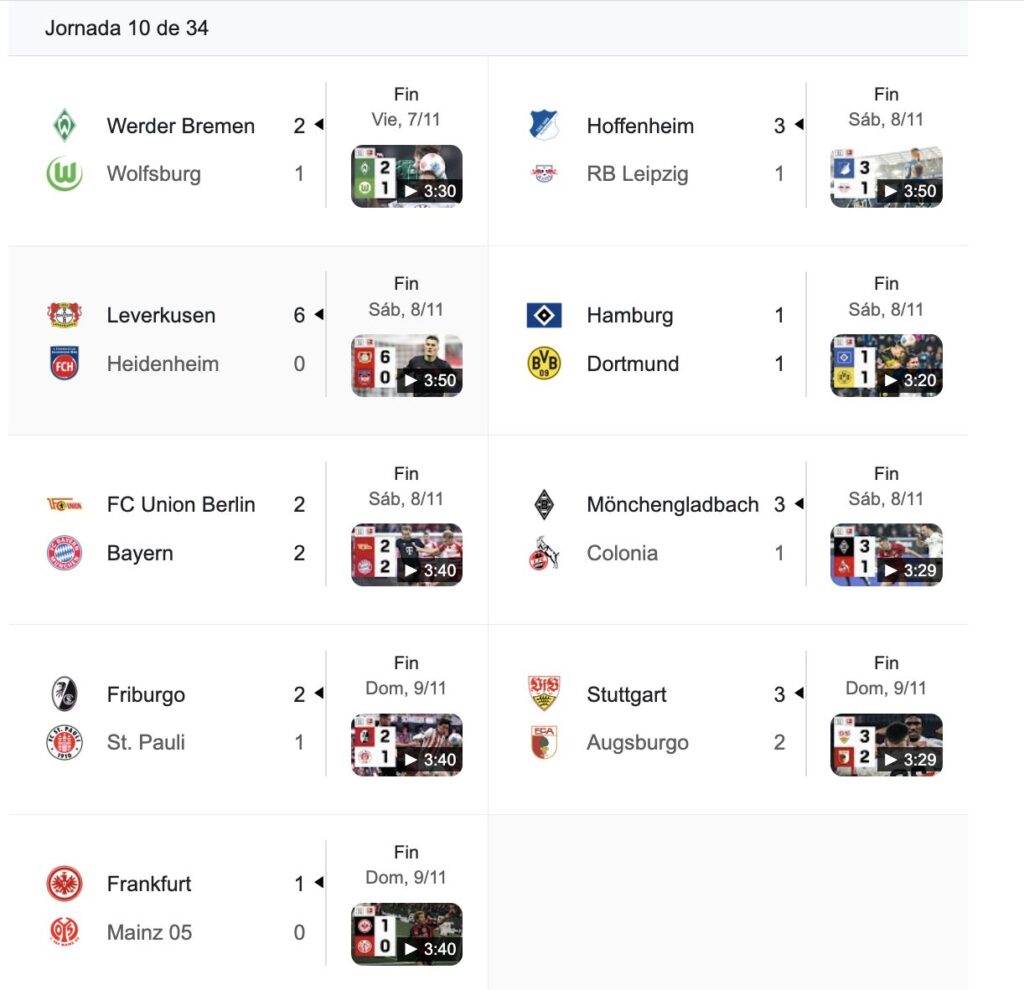
Task: Open the Friburgo vs St. Pauli match details
Action: click(180, 719)
